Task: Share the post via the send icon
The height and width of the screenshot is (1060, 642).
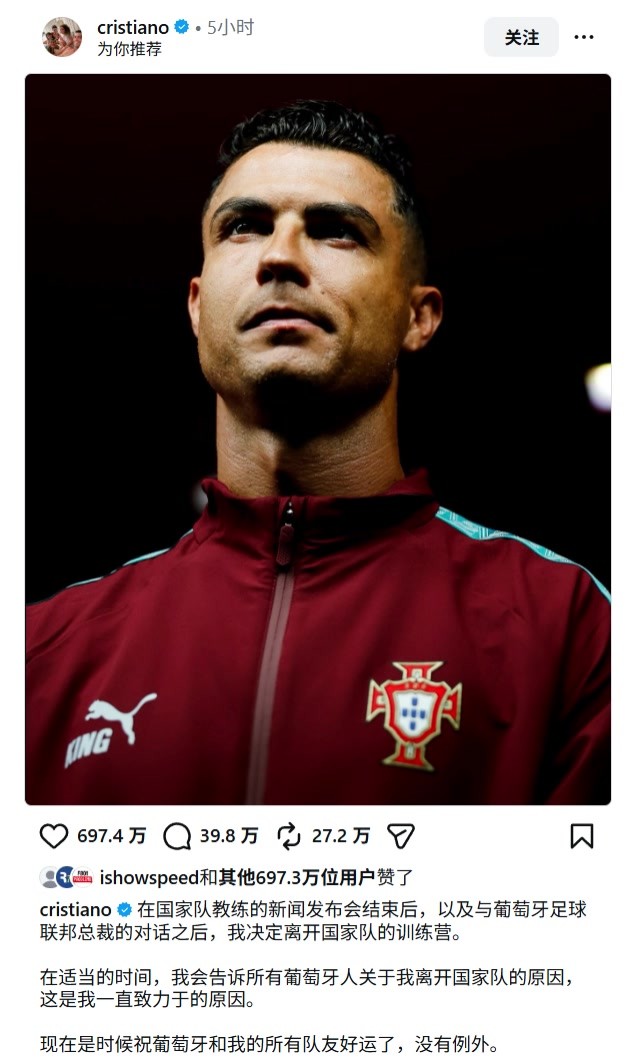Action: 401,836
